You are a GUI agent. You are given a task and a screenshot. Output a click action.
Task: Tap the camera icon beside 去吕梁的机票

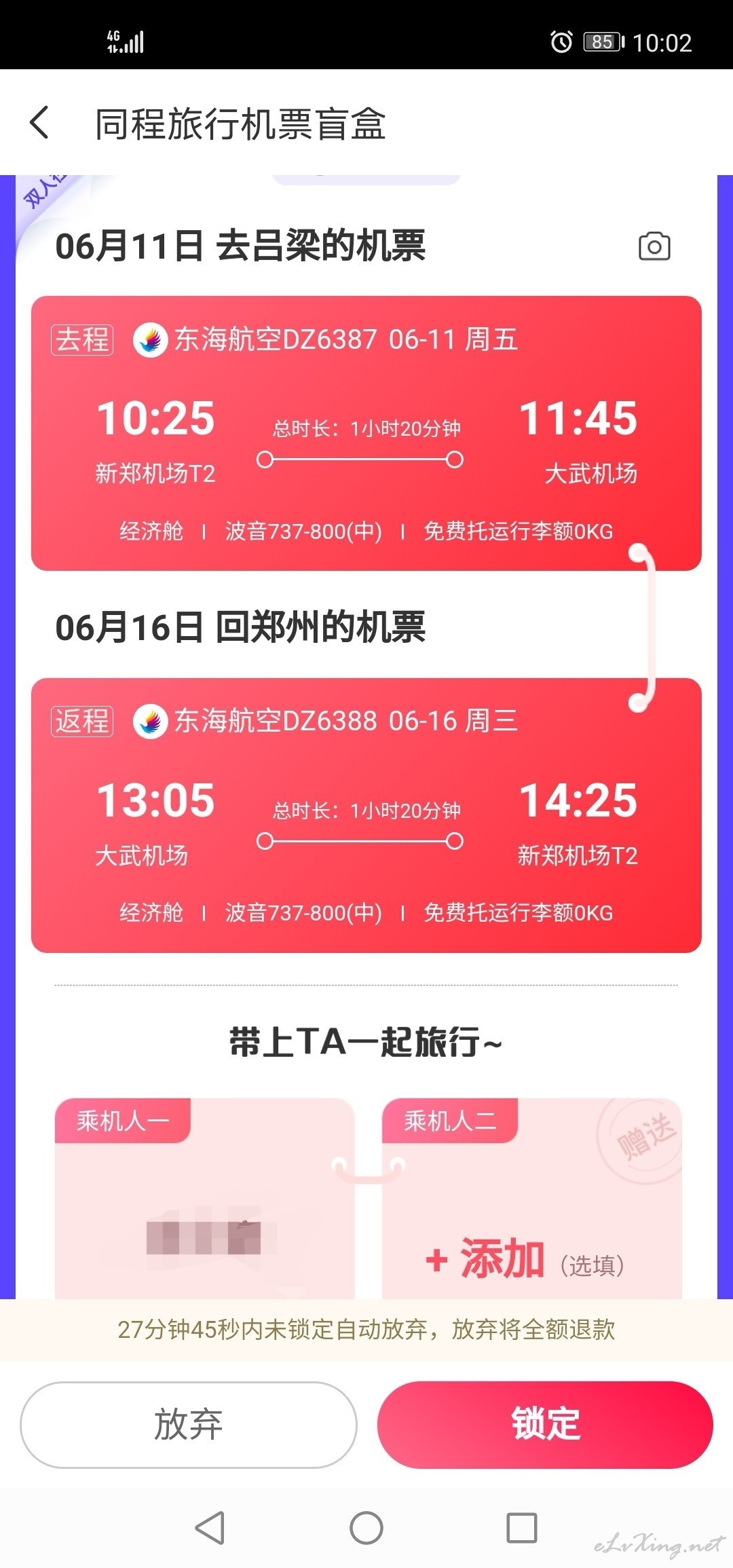(x=654, y=246)
